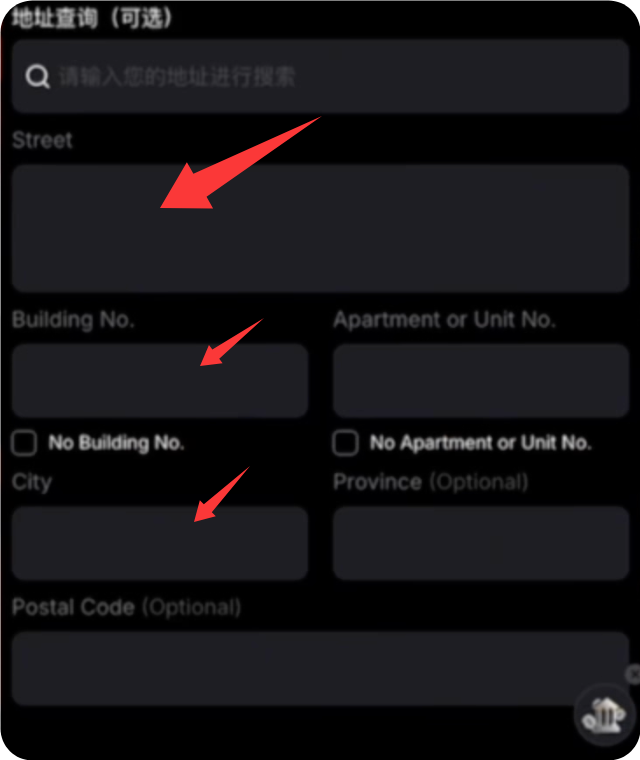Dismiss the floating icon with the X

point(633,674)
